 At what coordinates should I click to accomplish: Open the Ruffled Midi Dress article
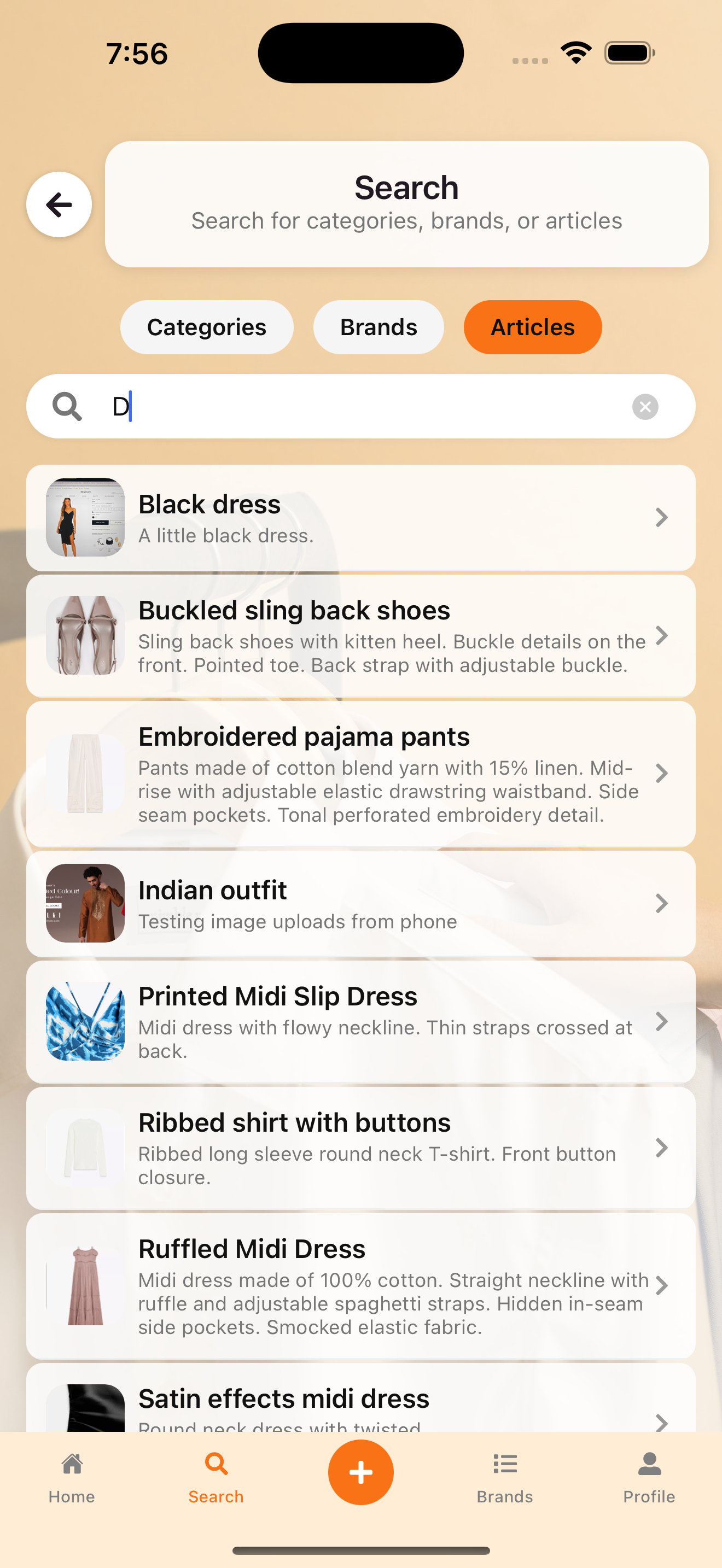[360, 1285]
